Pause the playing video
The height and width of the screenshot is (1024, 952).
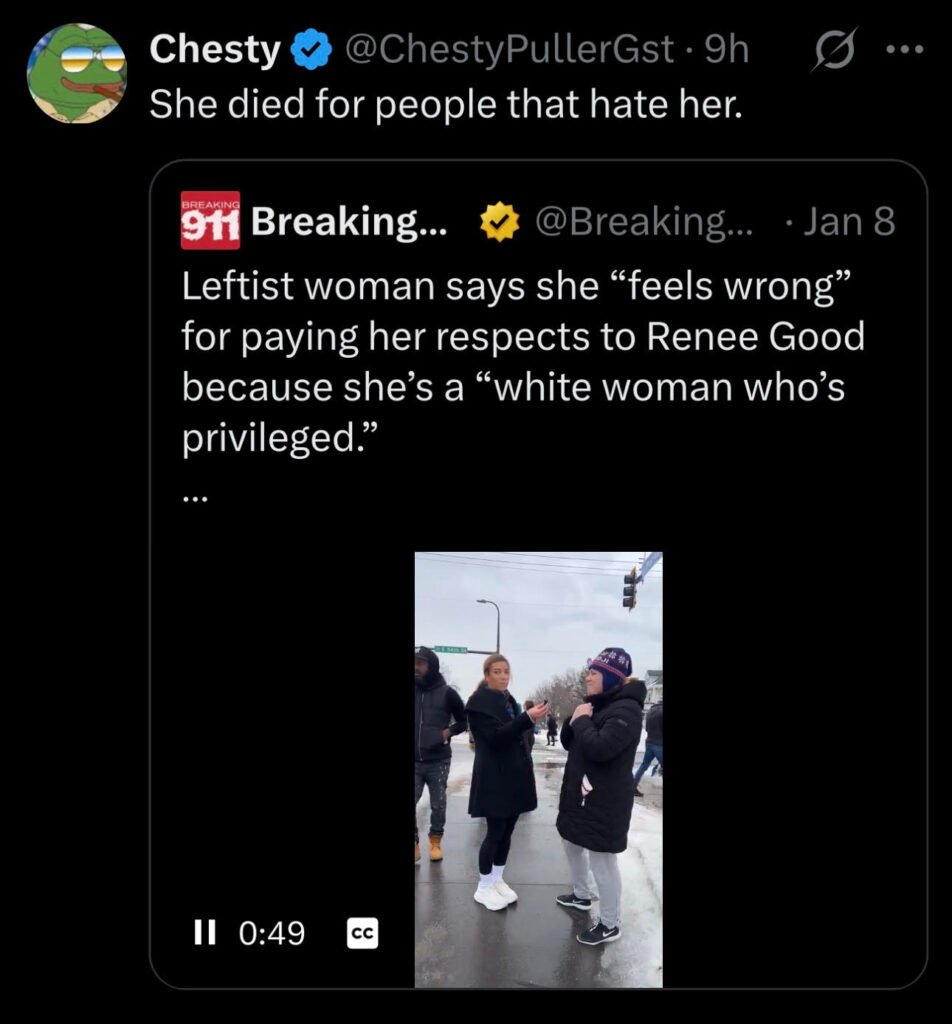coord(204,933)
